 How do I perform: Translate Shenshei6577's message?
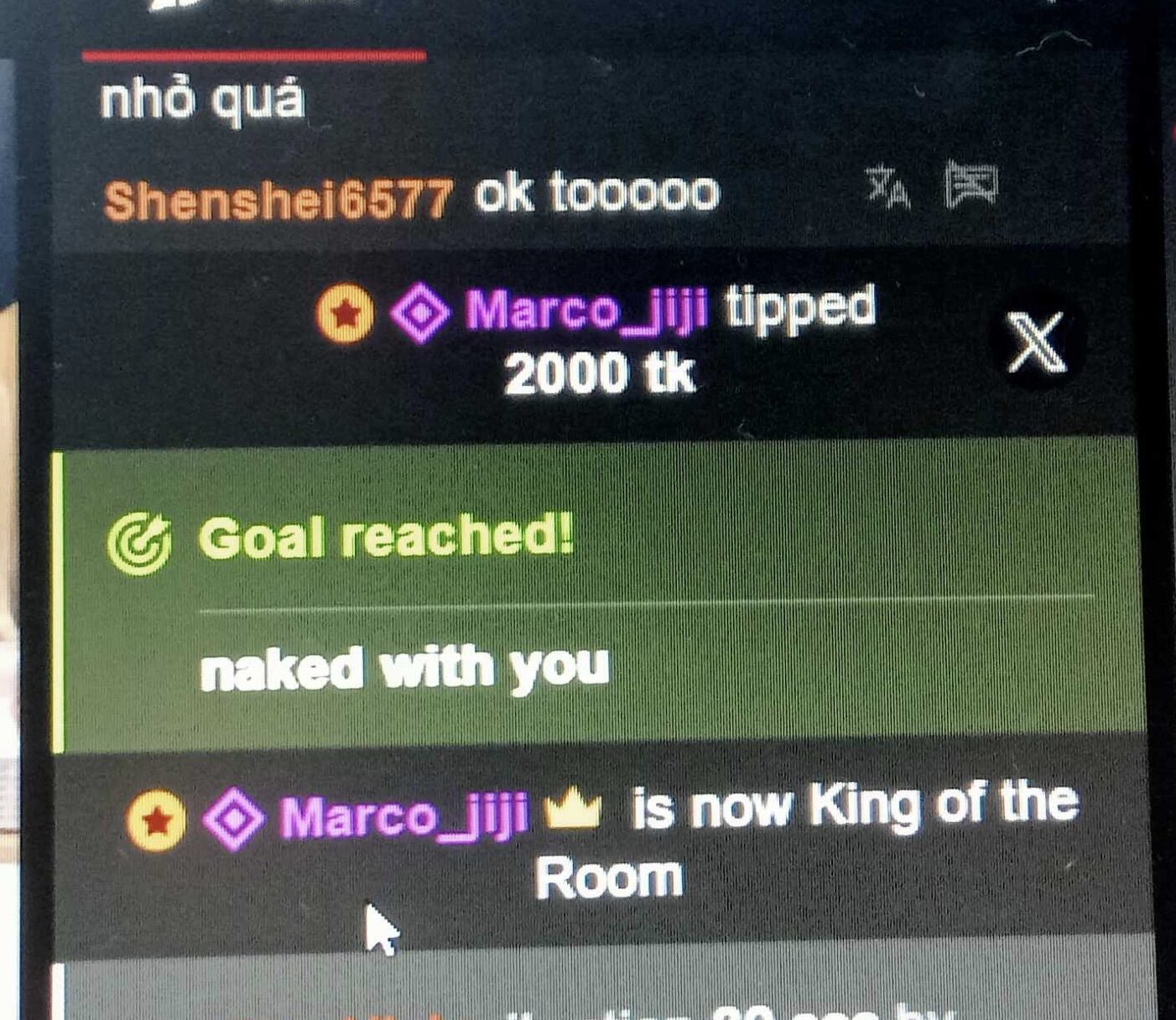pyautogui.click(x=888, y=187)
